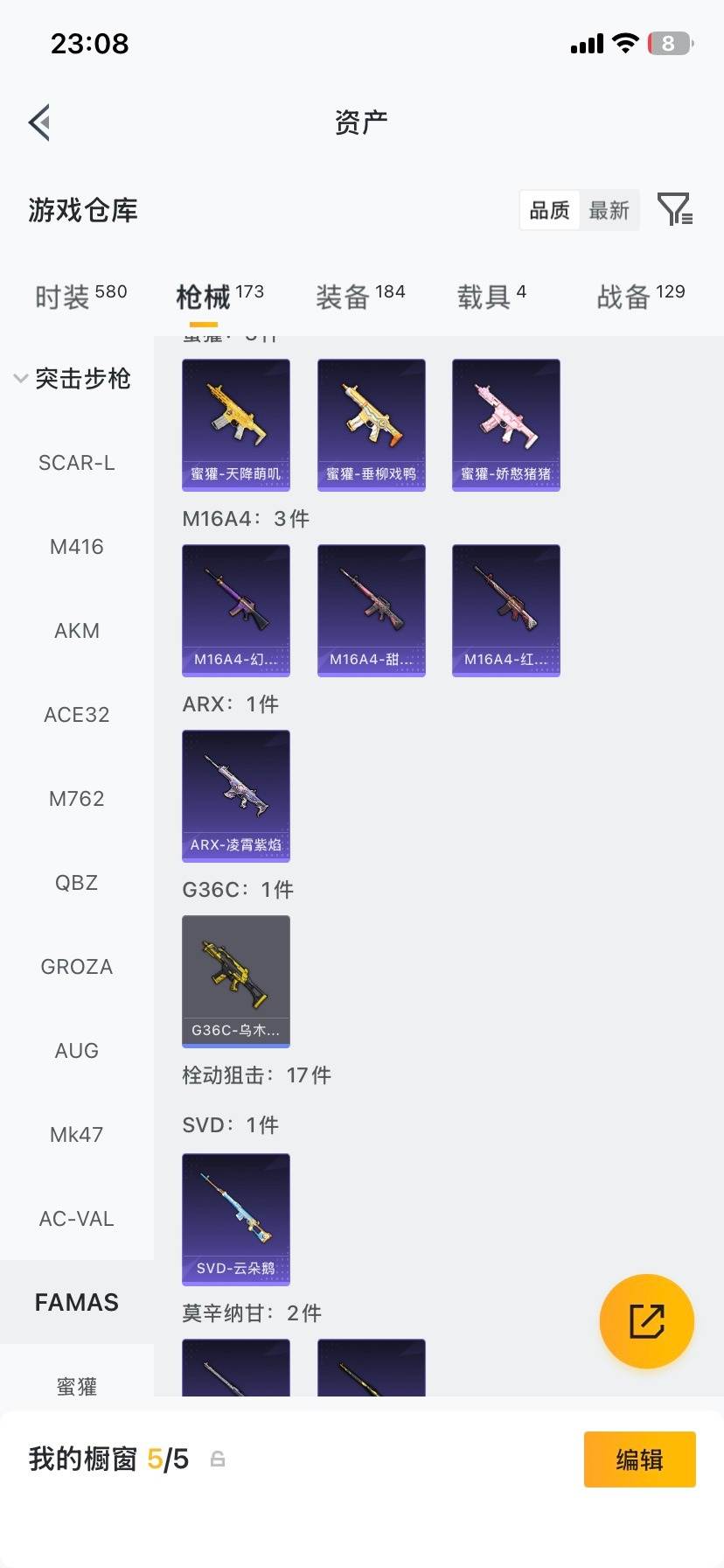
Task: Open the 蜜獾-天降萌叽 skin
Action: (x=236, y=424)
